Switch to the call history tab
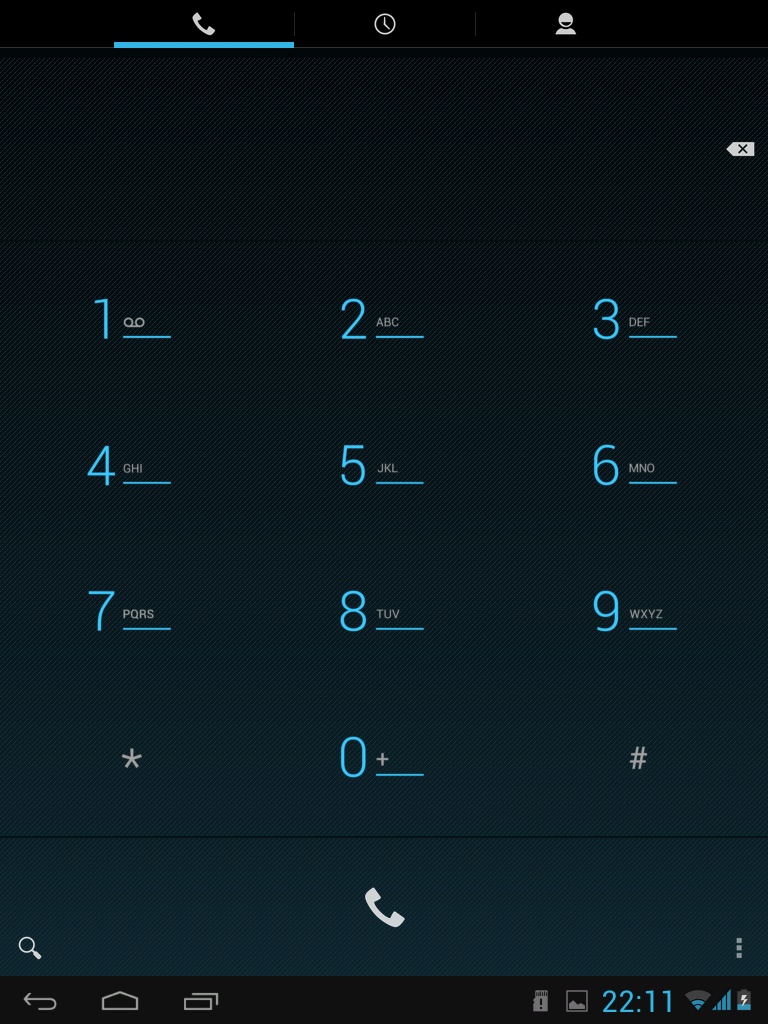The height and width of the screenshot is (1024, 768). [385, 25]
